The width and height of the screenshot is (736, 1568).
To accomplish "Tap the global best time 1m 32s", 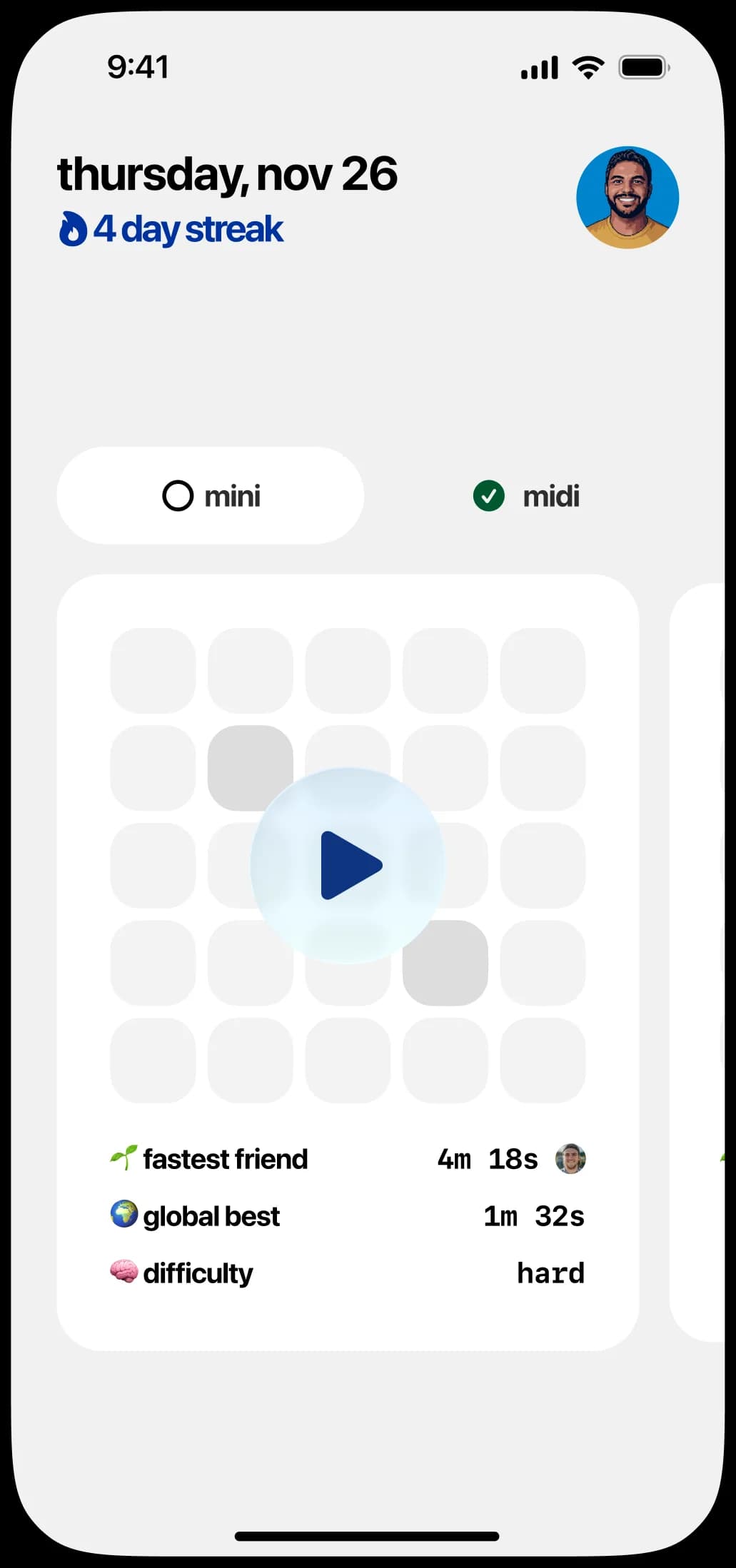I will tap(534, 1215).
